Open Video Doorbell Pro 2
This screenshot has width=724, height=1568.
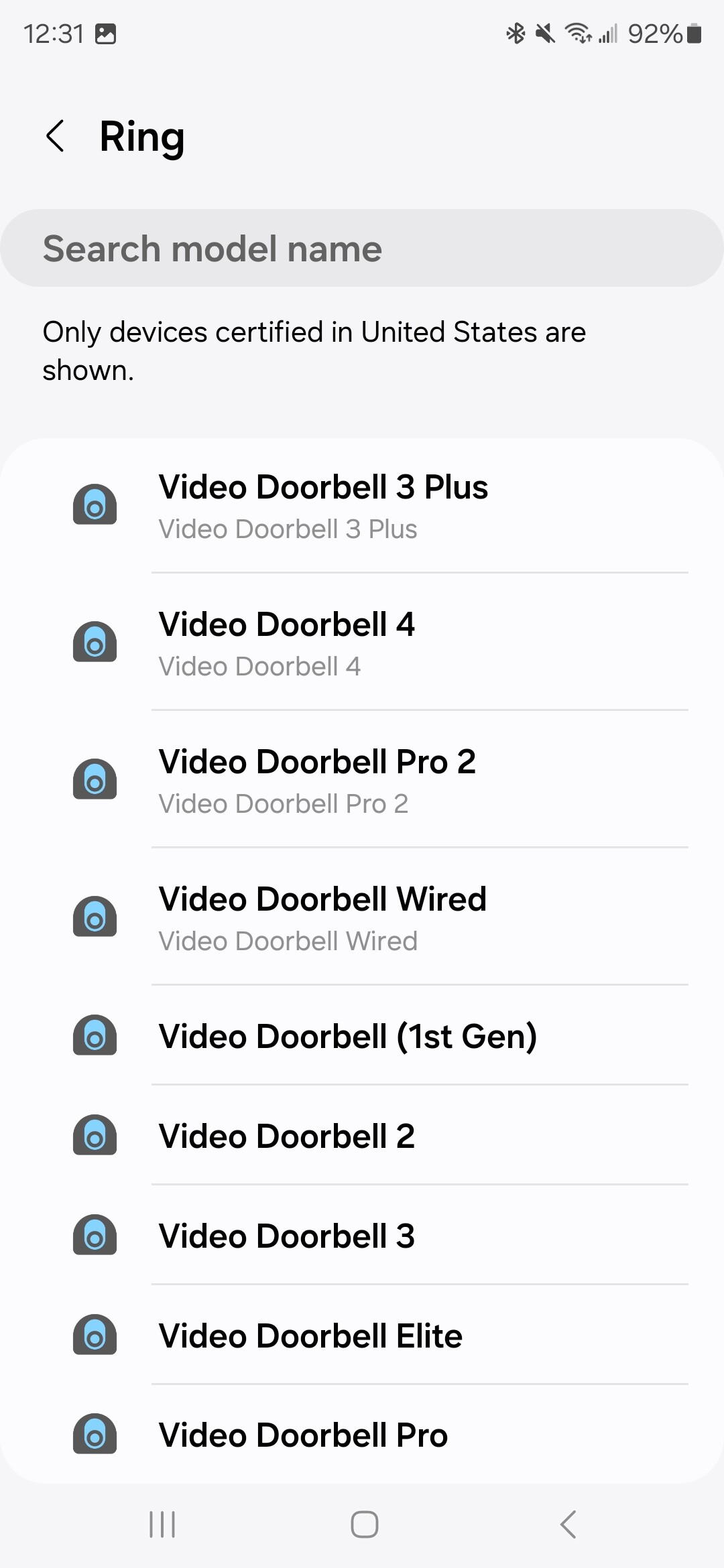[362, 780]
